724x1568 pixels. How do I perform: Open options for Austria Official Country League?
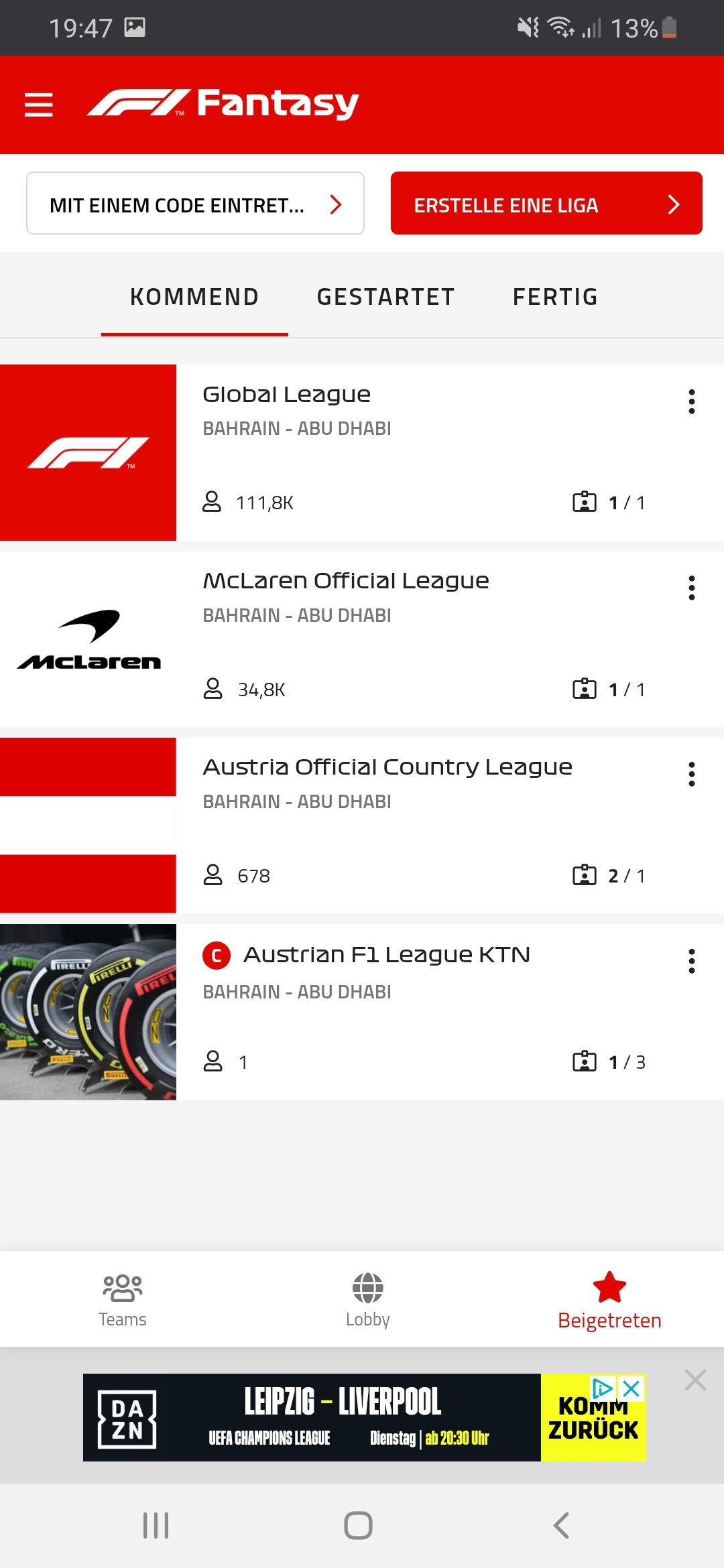coord(692,774)
